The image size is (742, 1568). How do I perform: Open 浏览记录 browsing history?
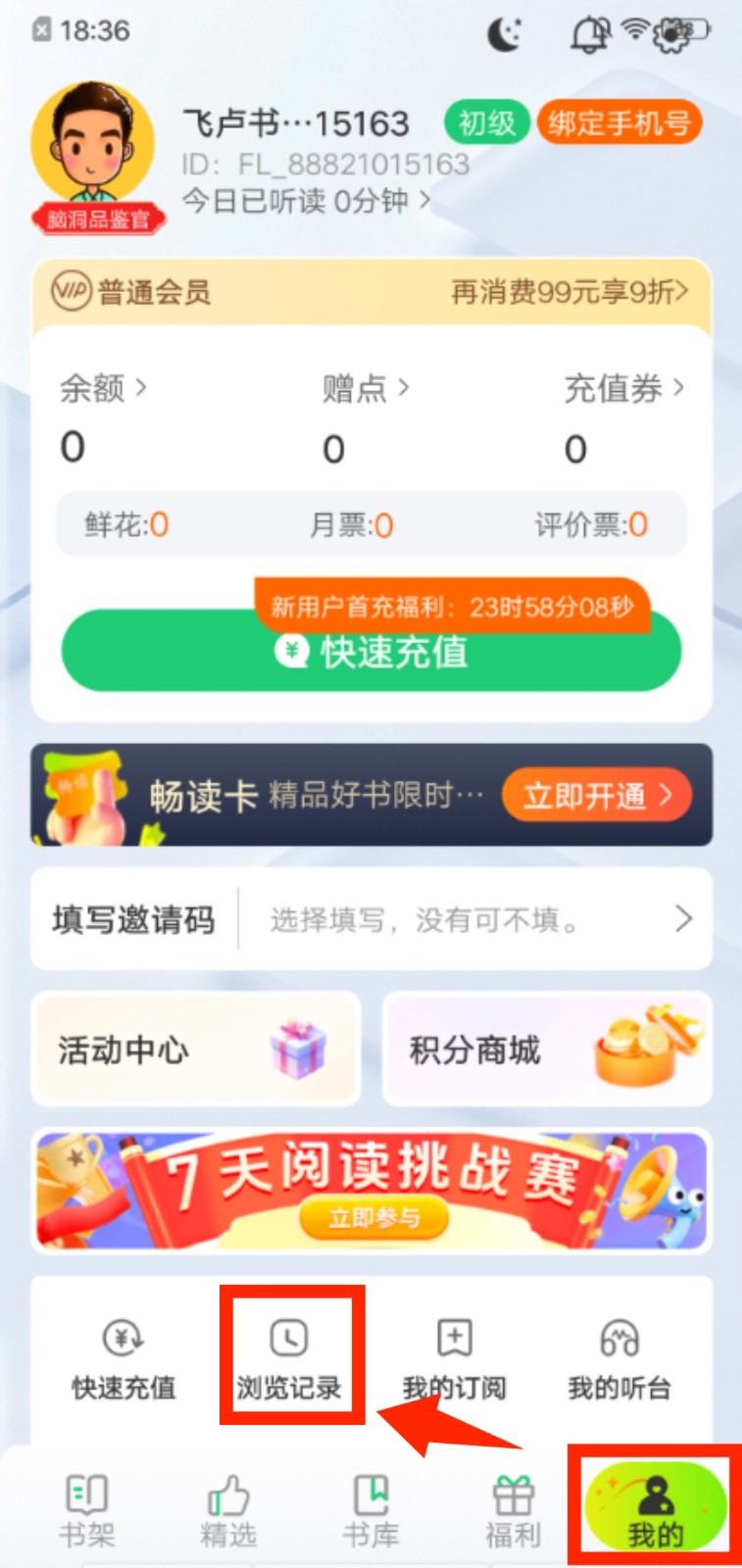(x=289, y=1358)
